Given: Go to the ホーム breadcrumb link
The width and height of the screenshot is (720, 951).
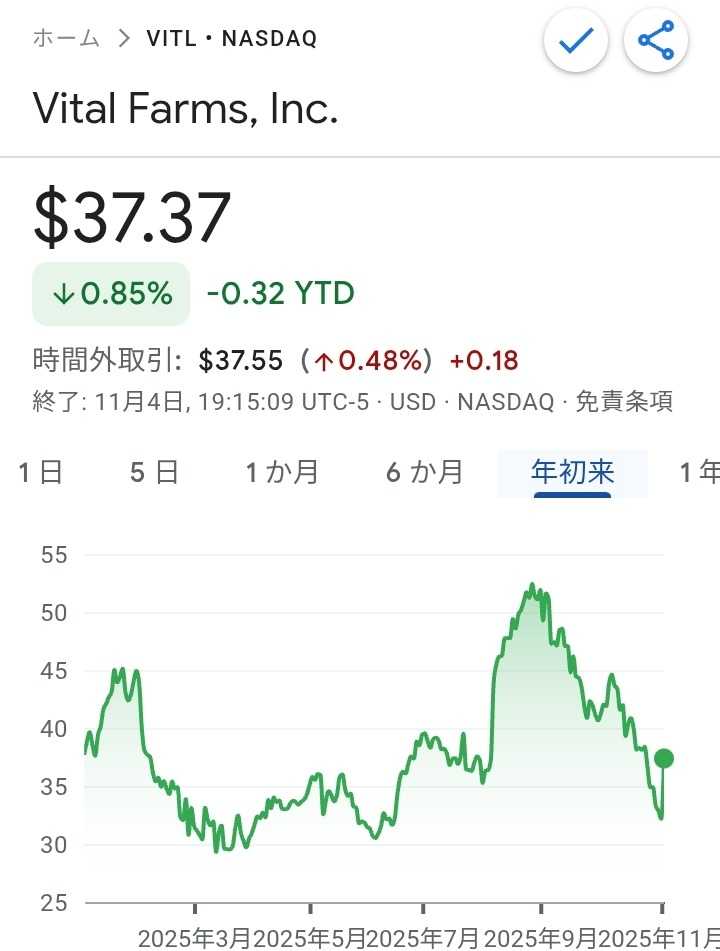Looking at the screenshot, I should coord(66,39).
